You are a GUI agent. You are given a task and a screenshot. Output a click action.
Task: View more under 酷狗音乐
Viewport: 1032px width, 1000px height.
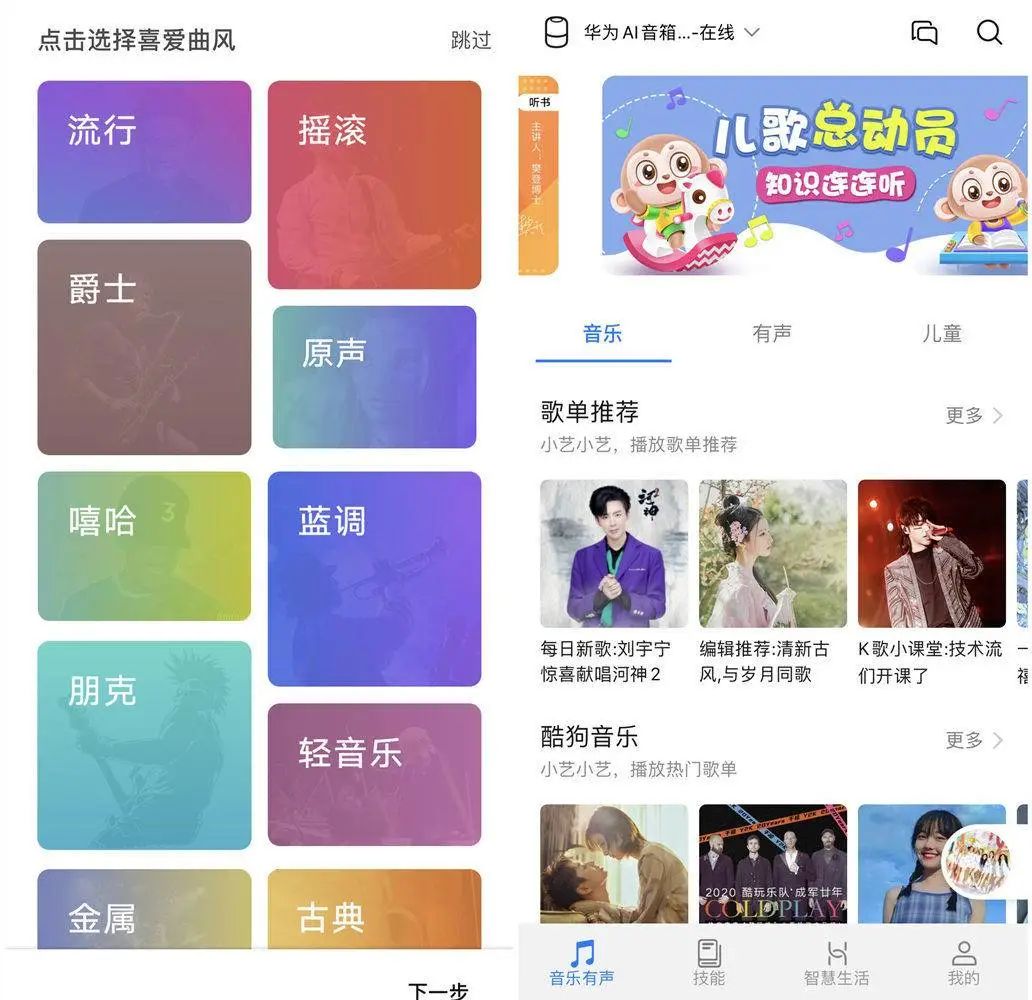tap(973, 740)
